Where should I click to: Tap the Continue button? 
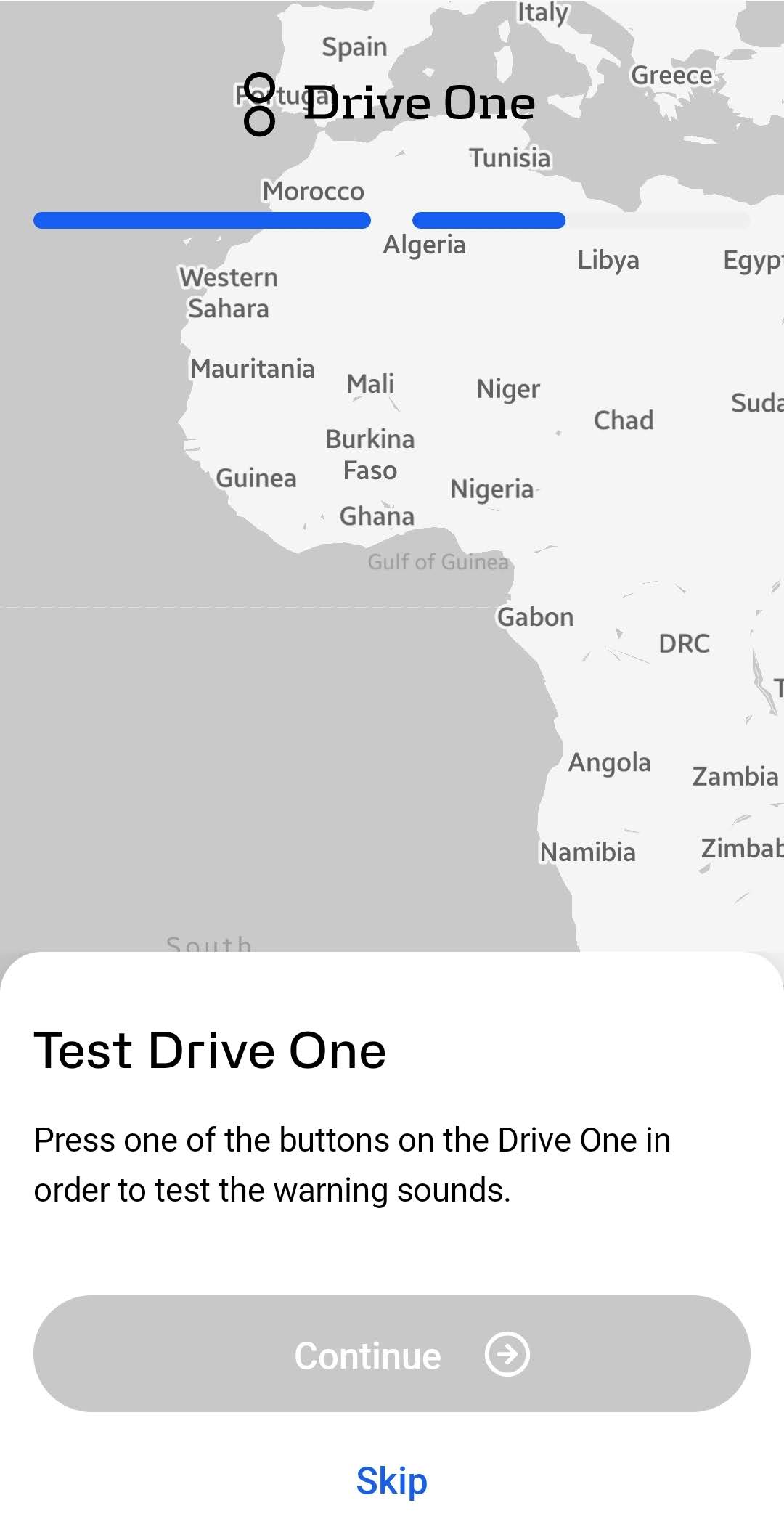pyautogui.click(x=392, y=1353)
